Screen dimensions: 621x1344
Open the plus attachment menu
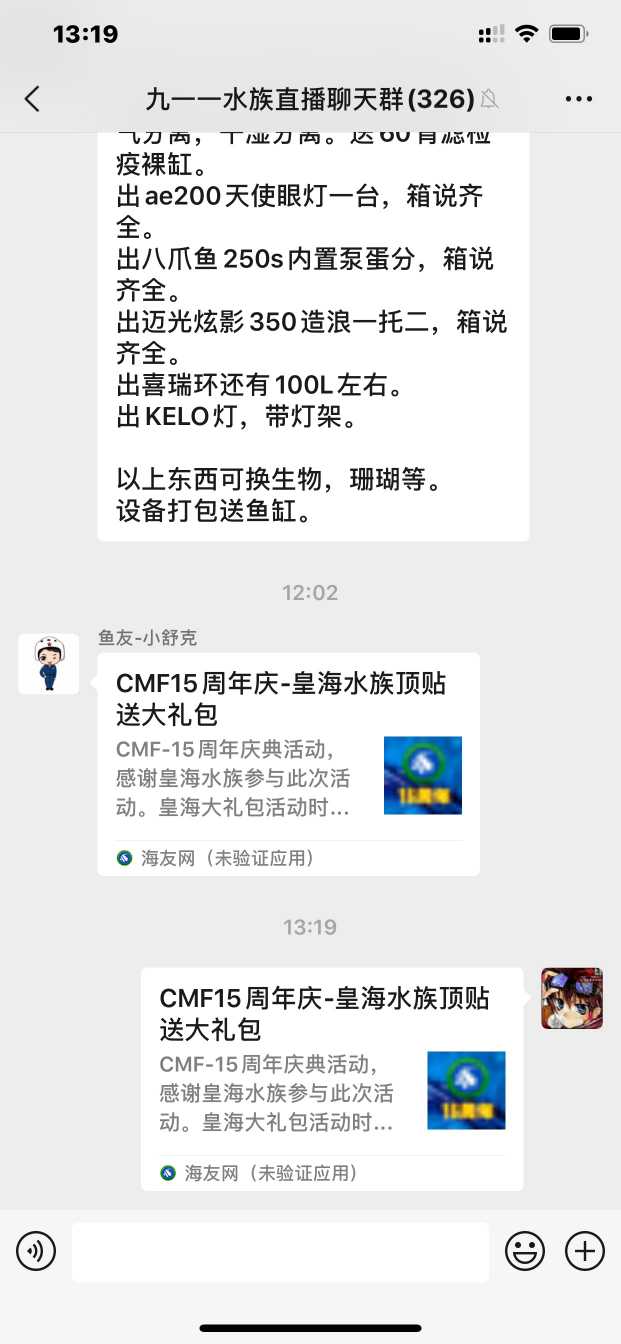point(585,1251)
